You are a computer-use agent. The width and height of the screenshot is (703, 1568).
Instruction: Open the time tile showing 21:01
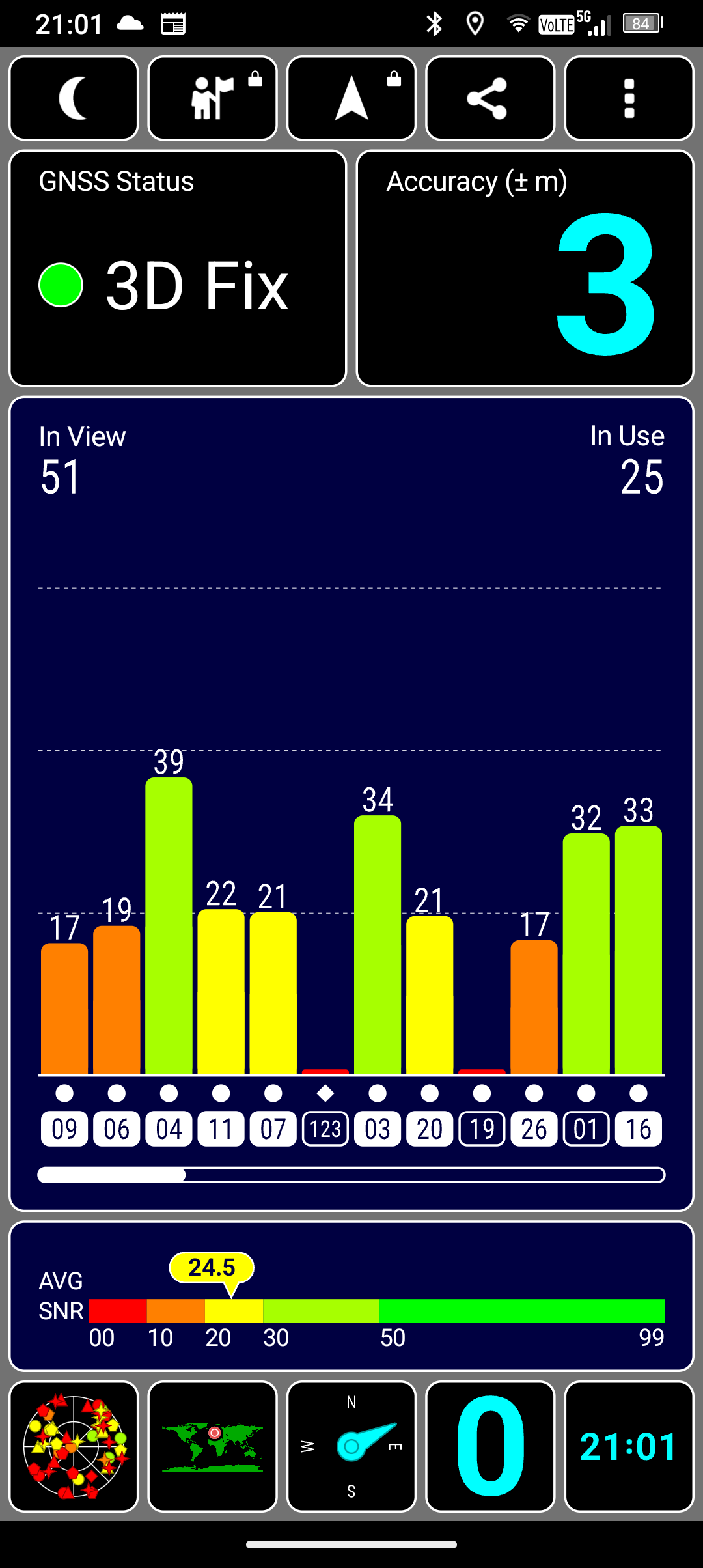629,1446
